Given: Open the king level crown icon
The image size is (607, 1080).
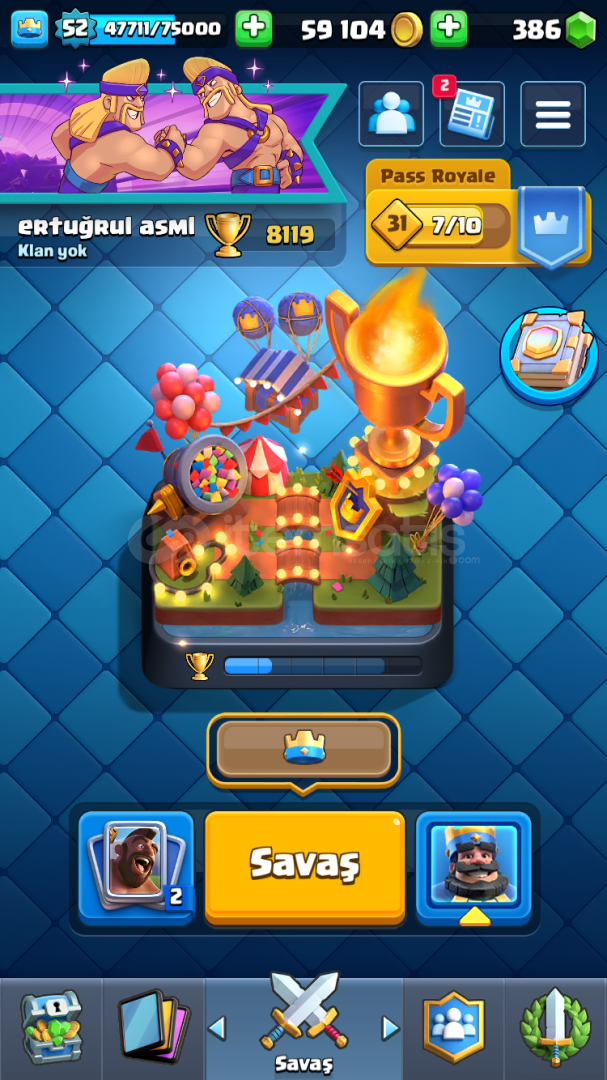Looking at the screenshot, I should 29,29.
